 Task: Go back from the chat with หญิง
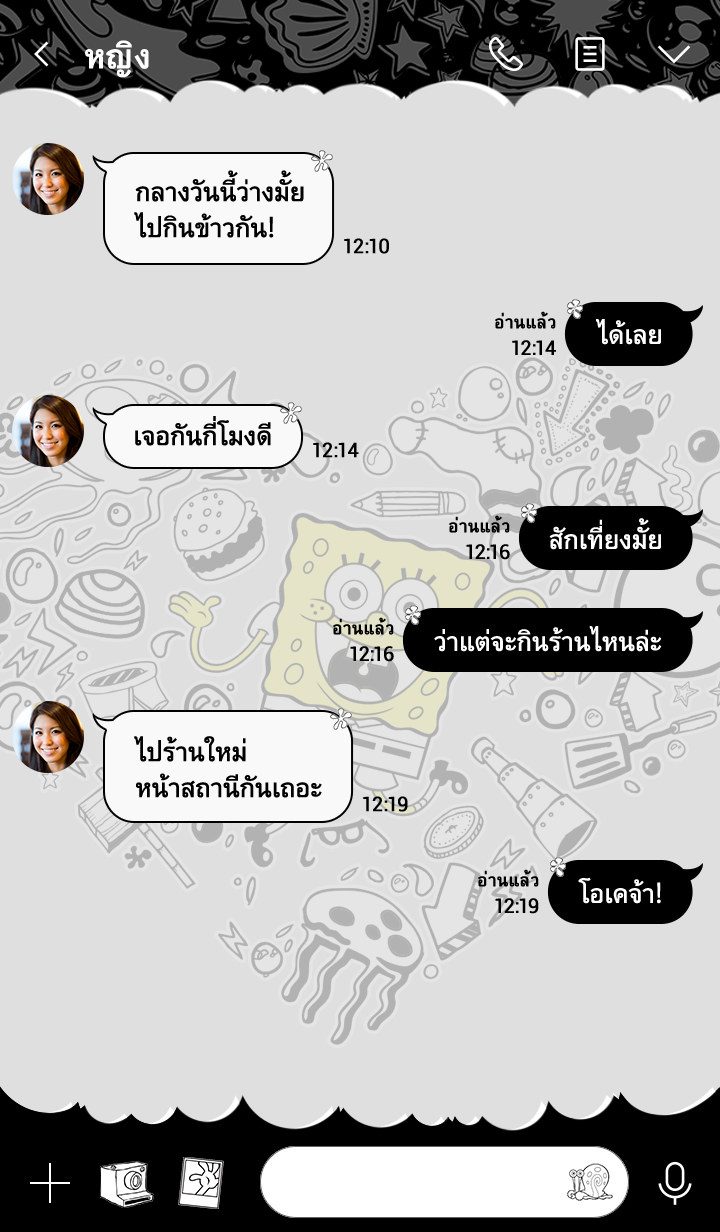(x=41, y=54)
